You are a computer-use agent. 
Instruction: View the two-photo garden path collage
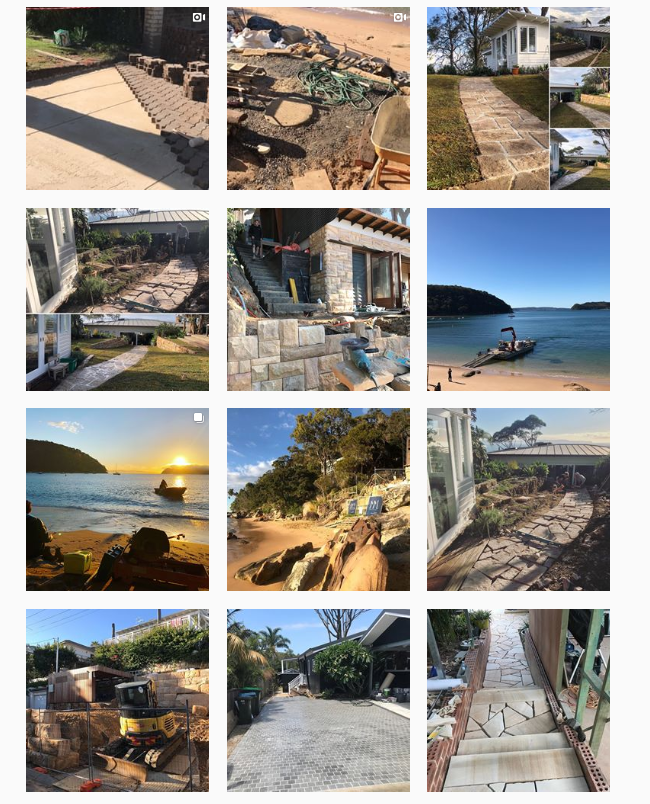click(117, 299)
